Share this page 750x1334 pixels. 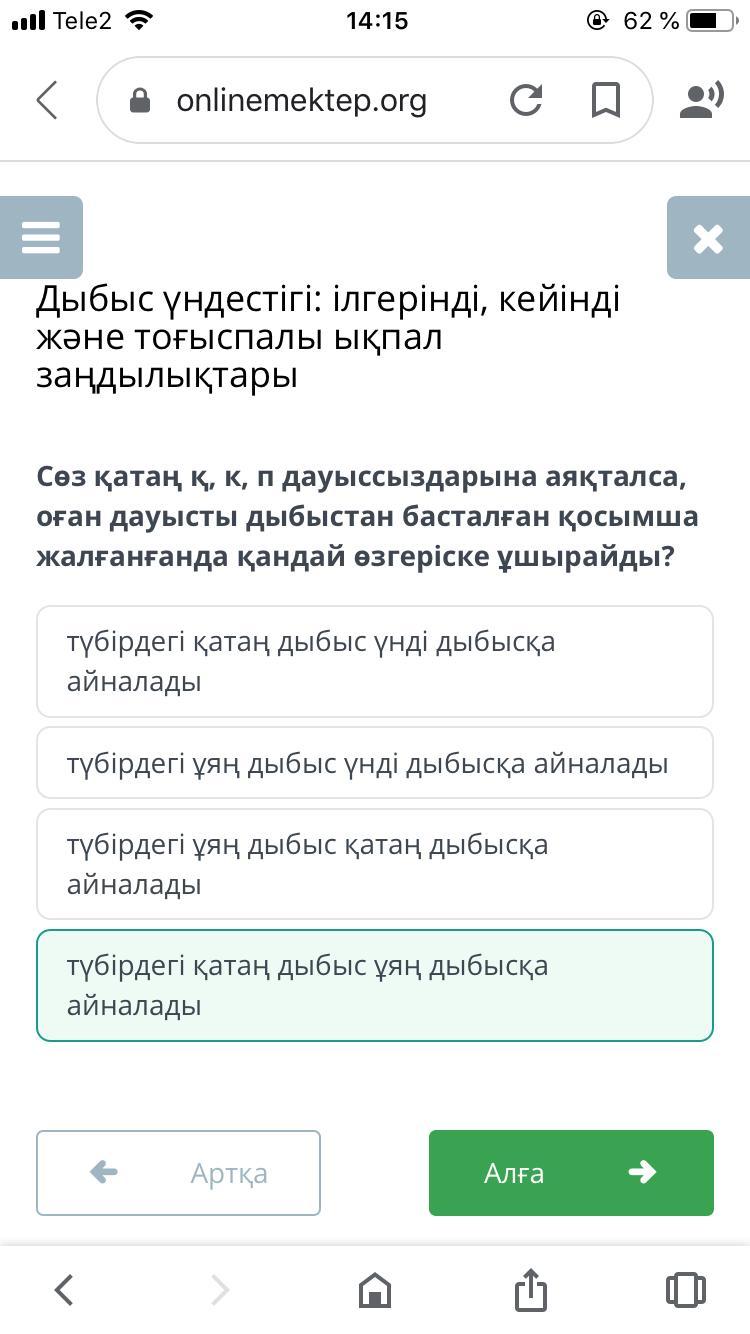(531, 1290)
